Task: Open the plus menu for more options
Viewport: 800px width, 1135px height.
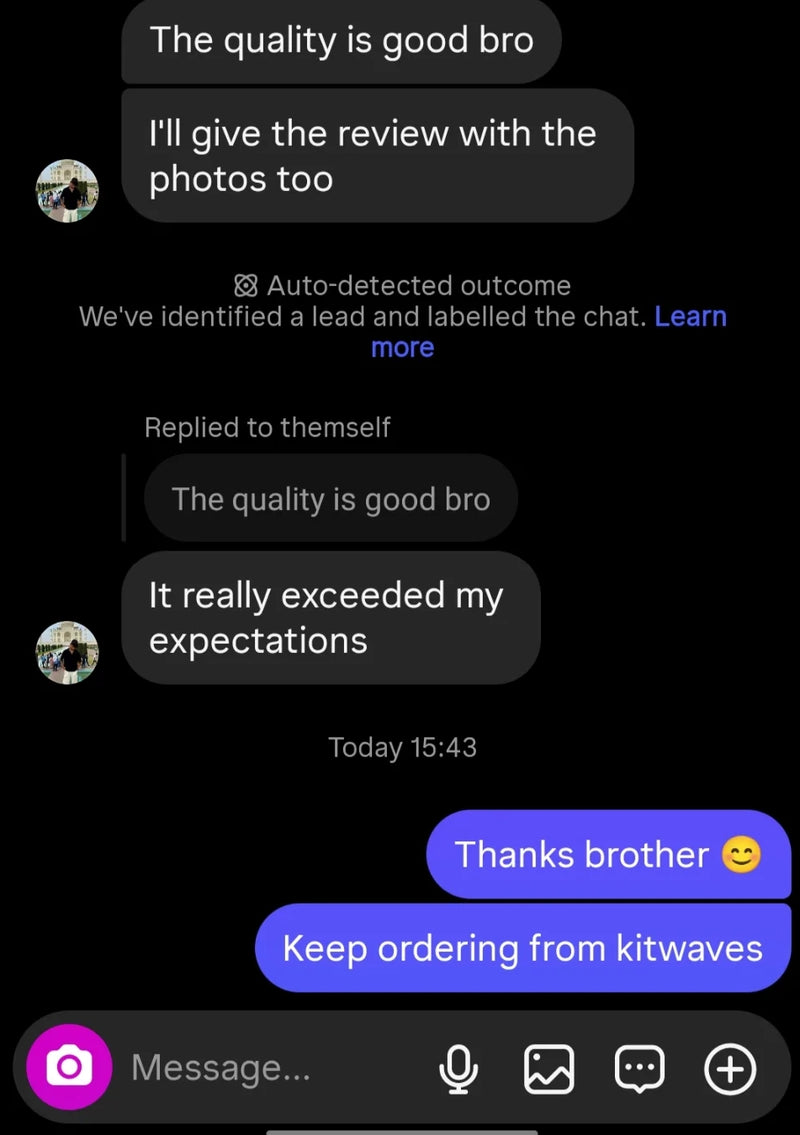Action: coord(730,1069)
